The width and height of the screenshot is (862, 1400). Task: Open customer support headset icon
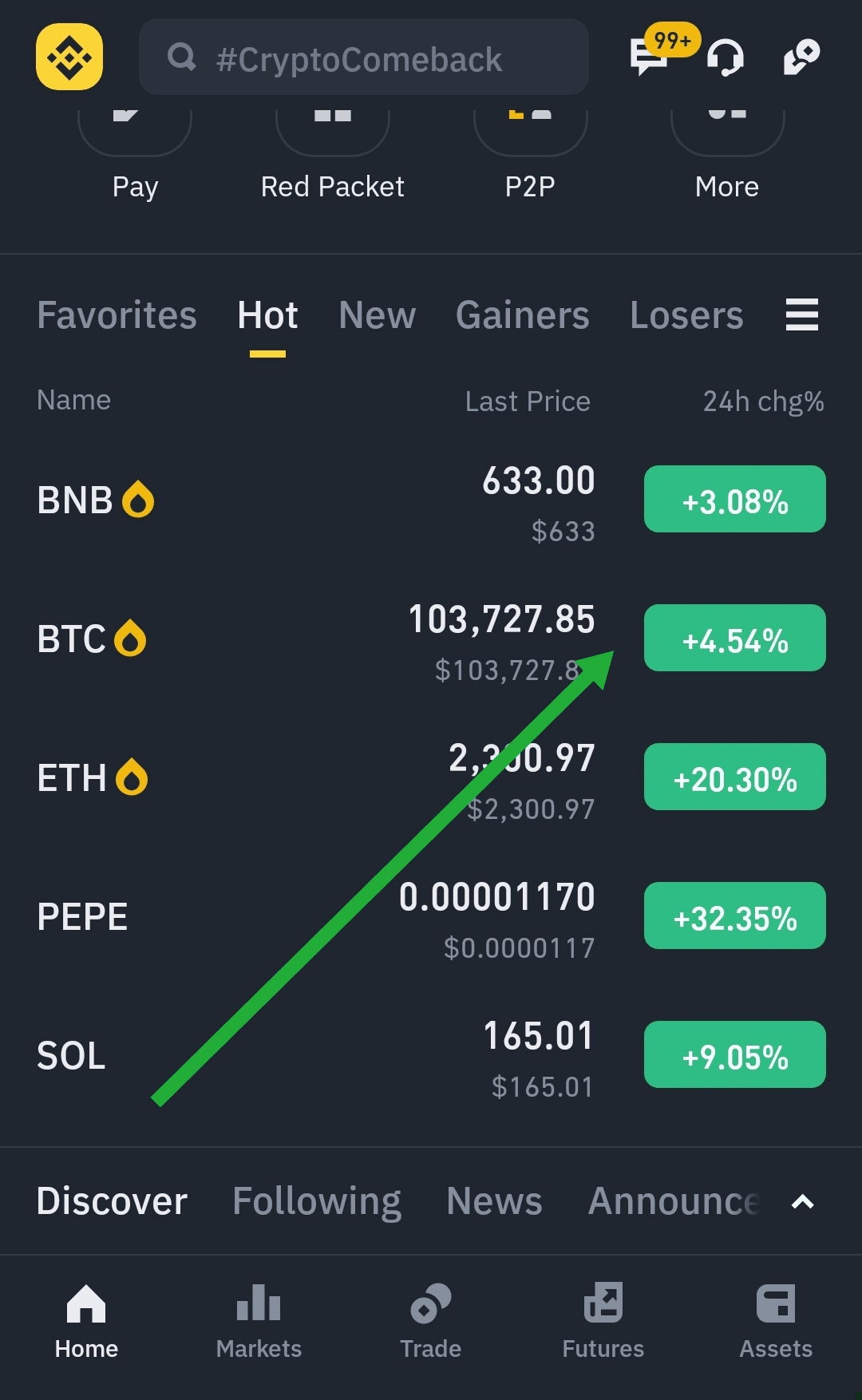[726, 57]
